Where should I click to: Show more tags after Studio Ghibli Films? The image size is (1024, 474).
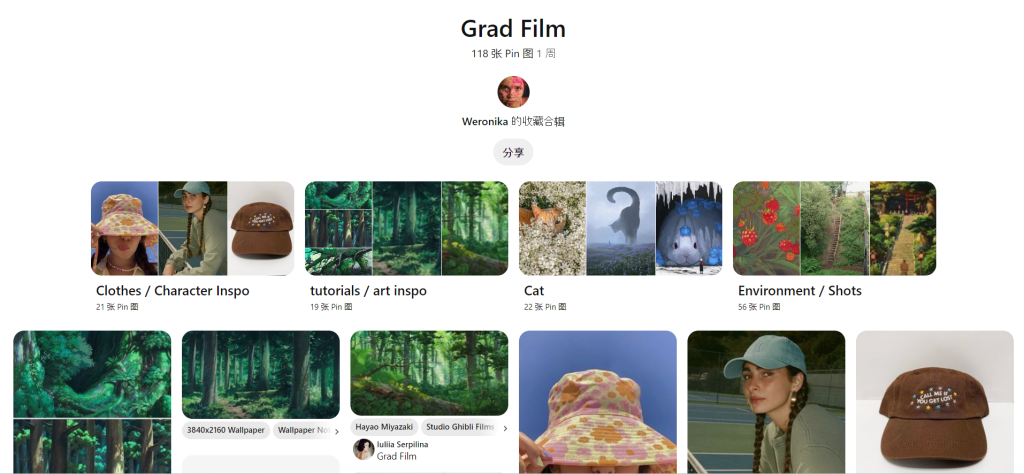pos(505,428)
